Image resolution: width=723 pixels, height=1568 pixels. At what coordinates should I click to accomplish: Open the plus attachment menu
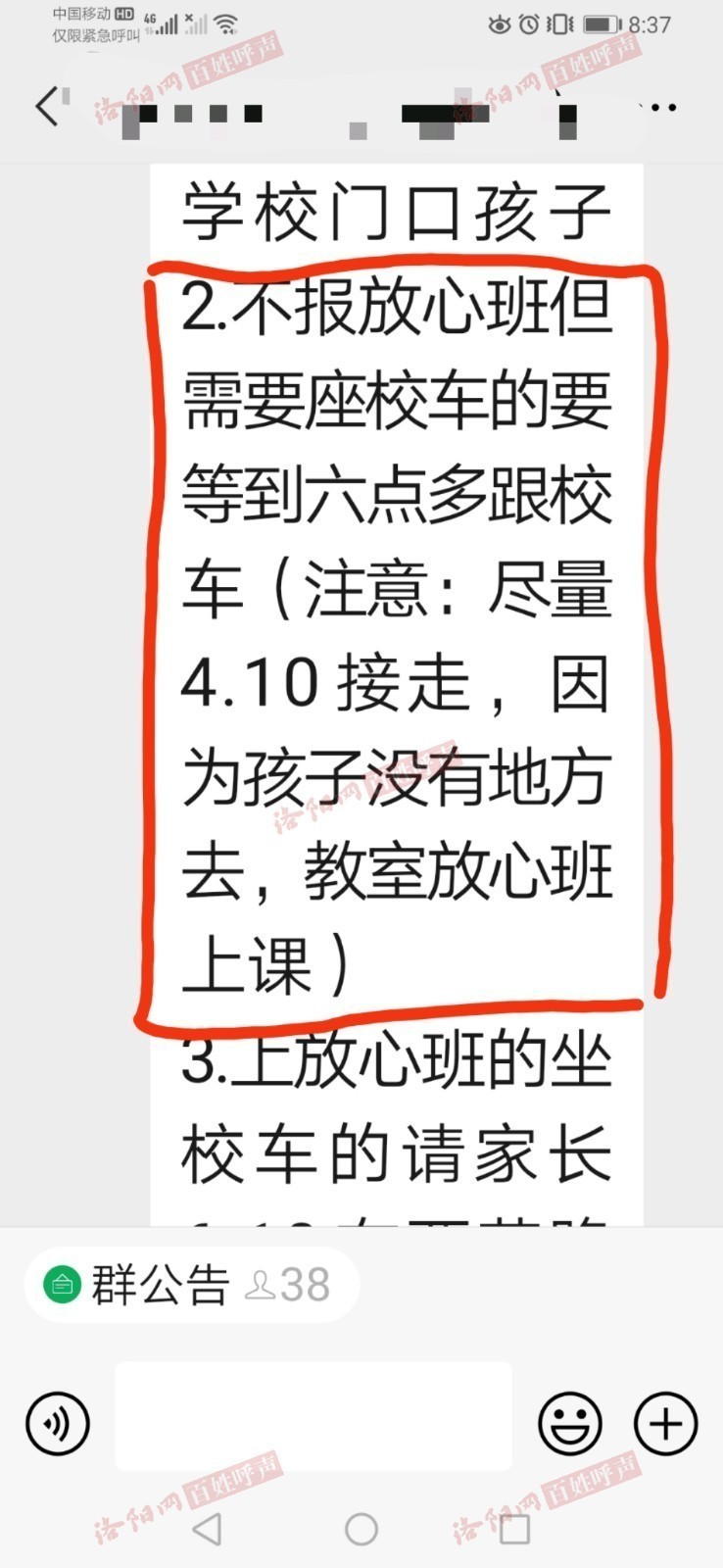pyautogui.click(x=666, y=1423)
